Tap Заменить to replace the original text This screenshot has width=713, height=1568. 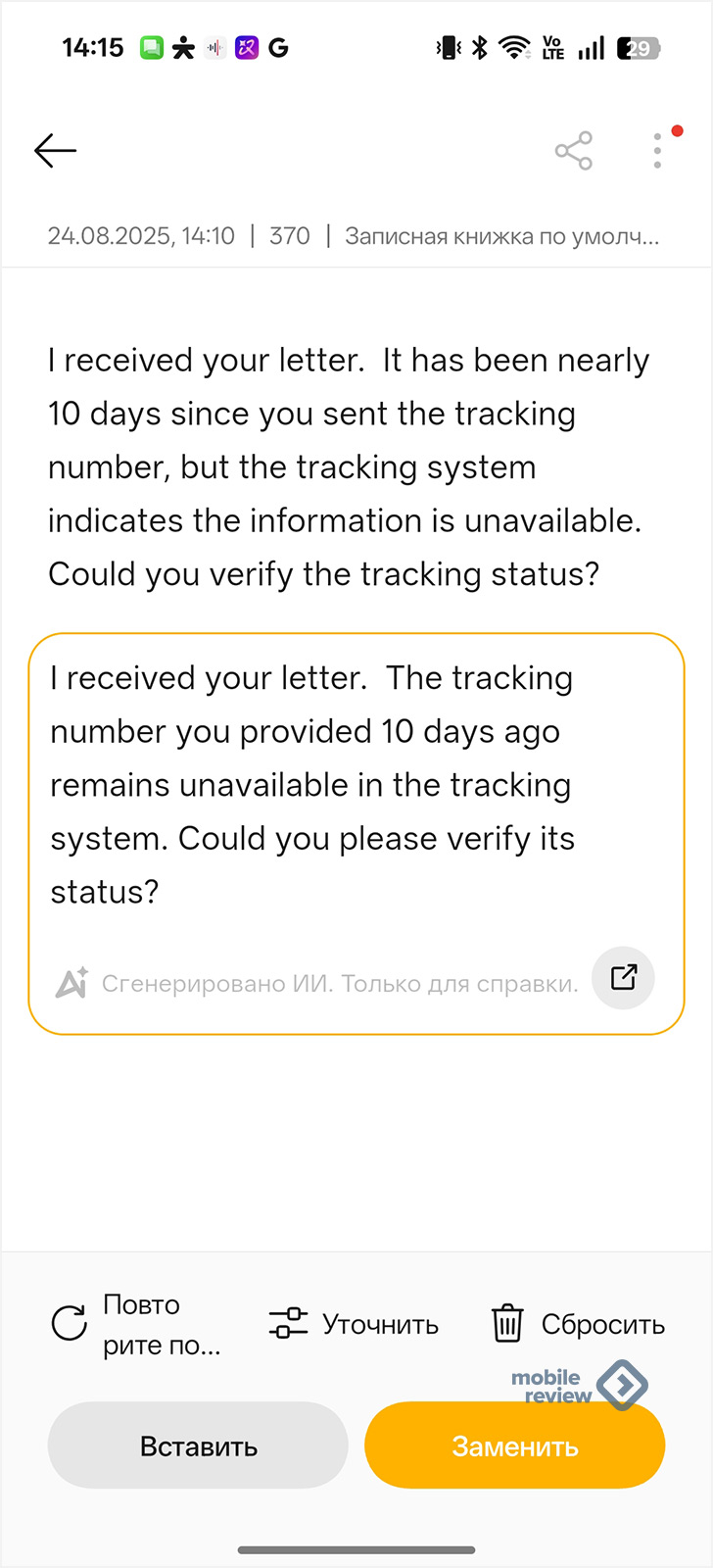pos(515,1445)
